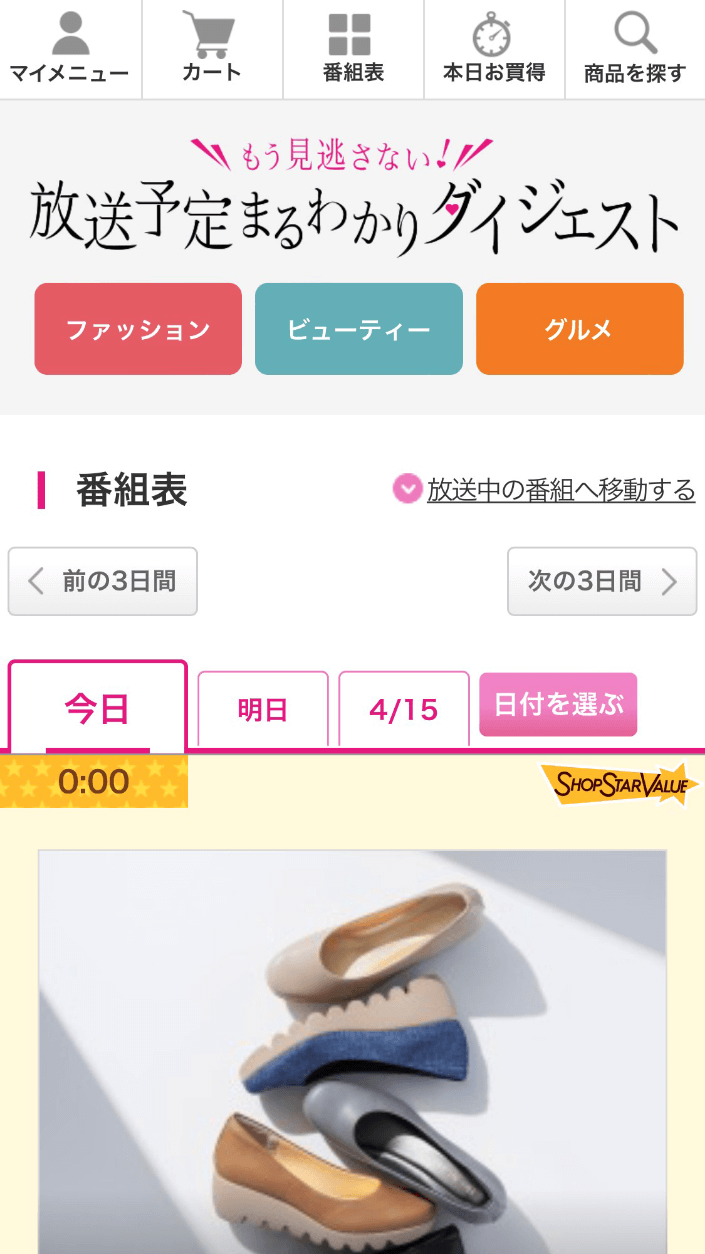Select the ビューティー category button
705x1254 pixels.
[x=359, y=329]
